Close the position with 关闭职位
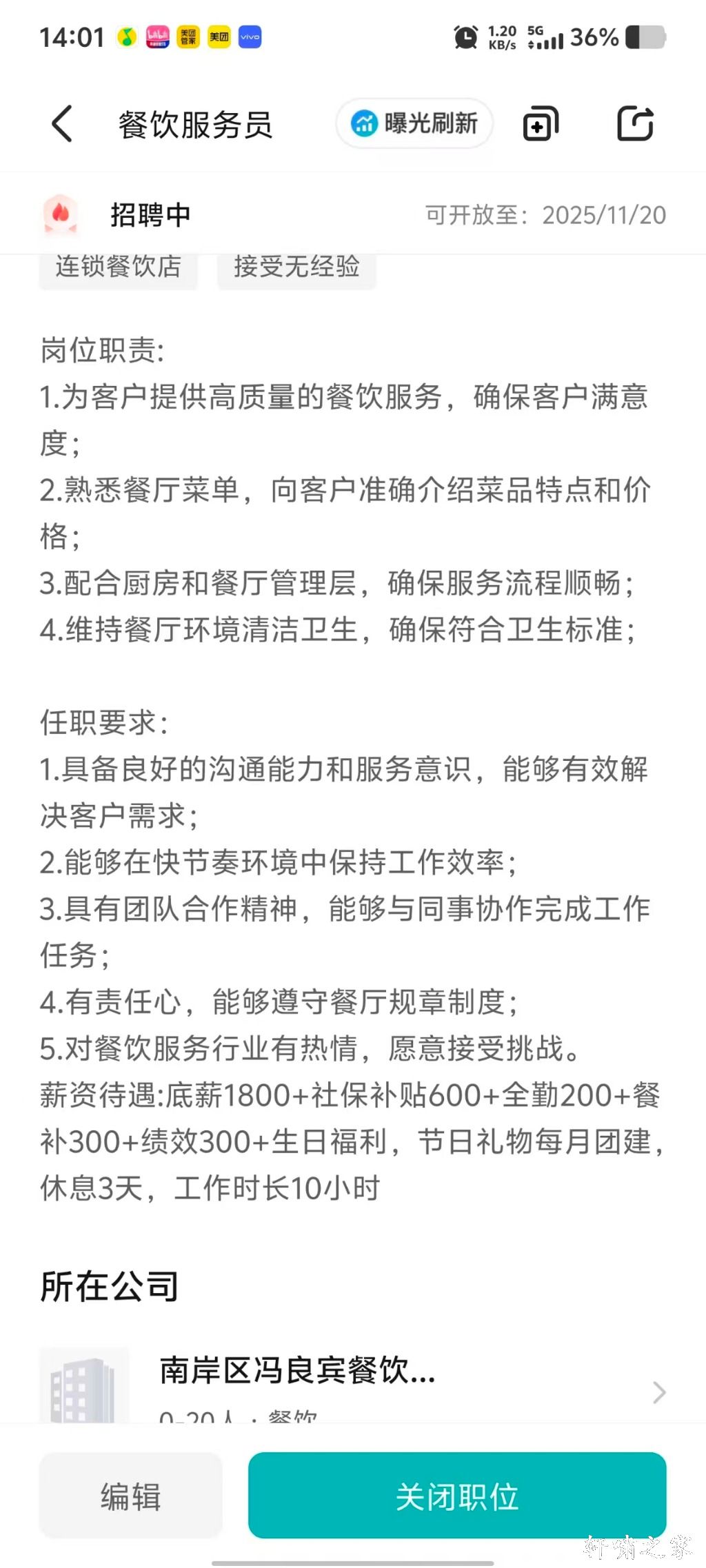This screenshot has height=1568, width=706. (457, 1496)
